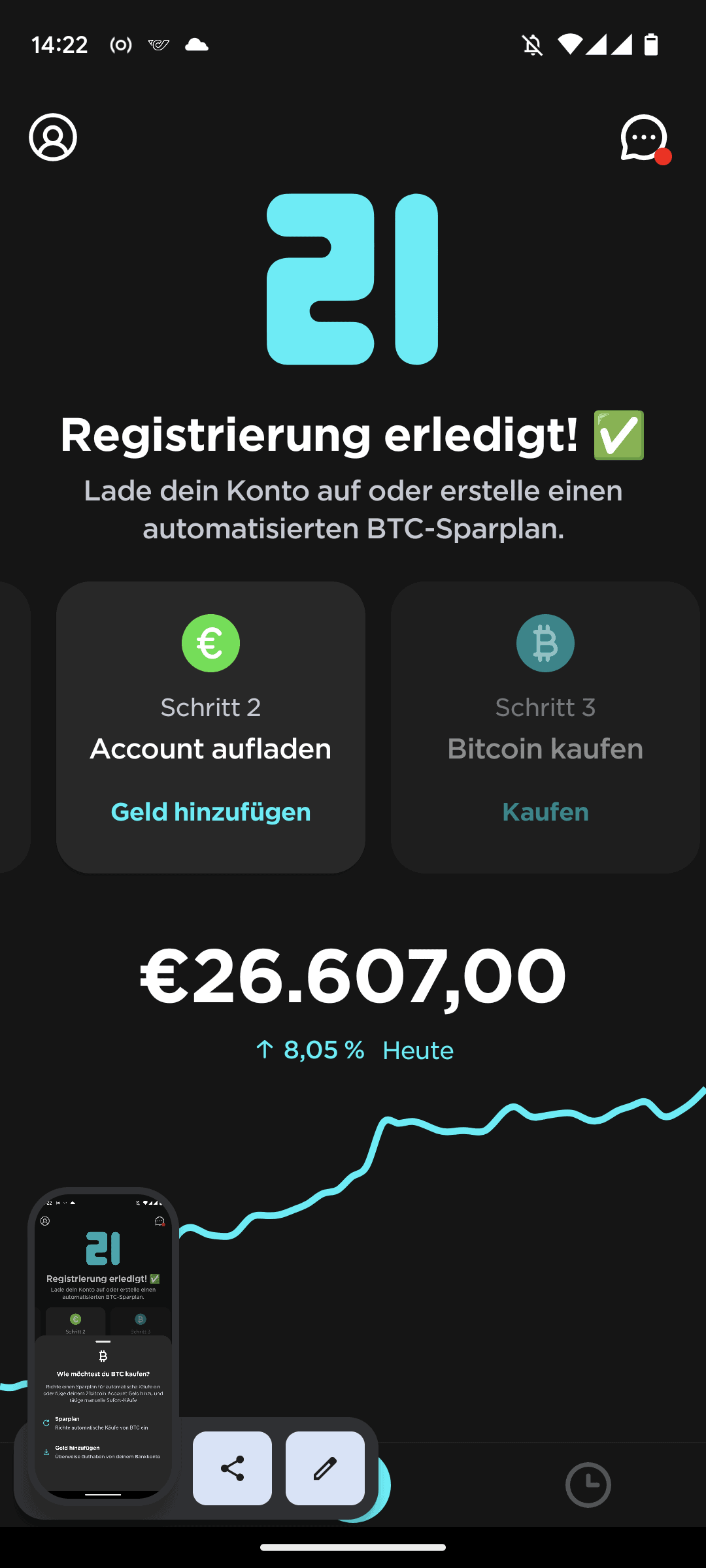Open the history clock tab
Image resolution: width=706 pixels, height=1568 pixels.
588,1484
